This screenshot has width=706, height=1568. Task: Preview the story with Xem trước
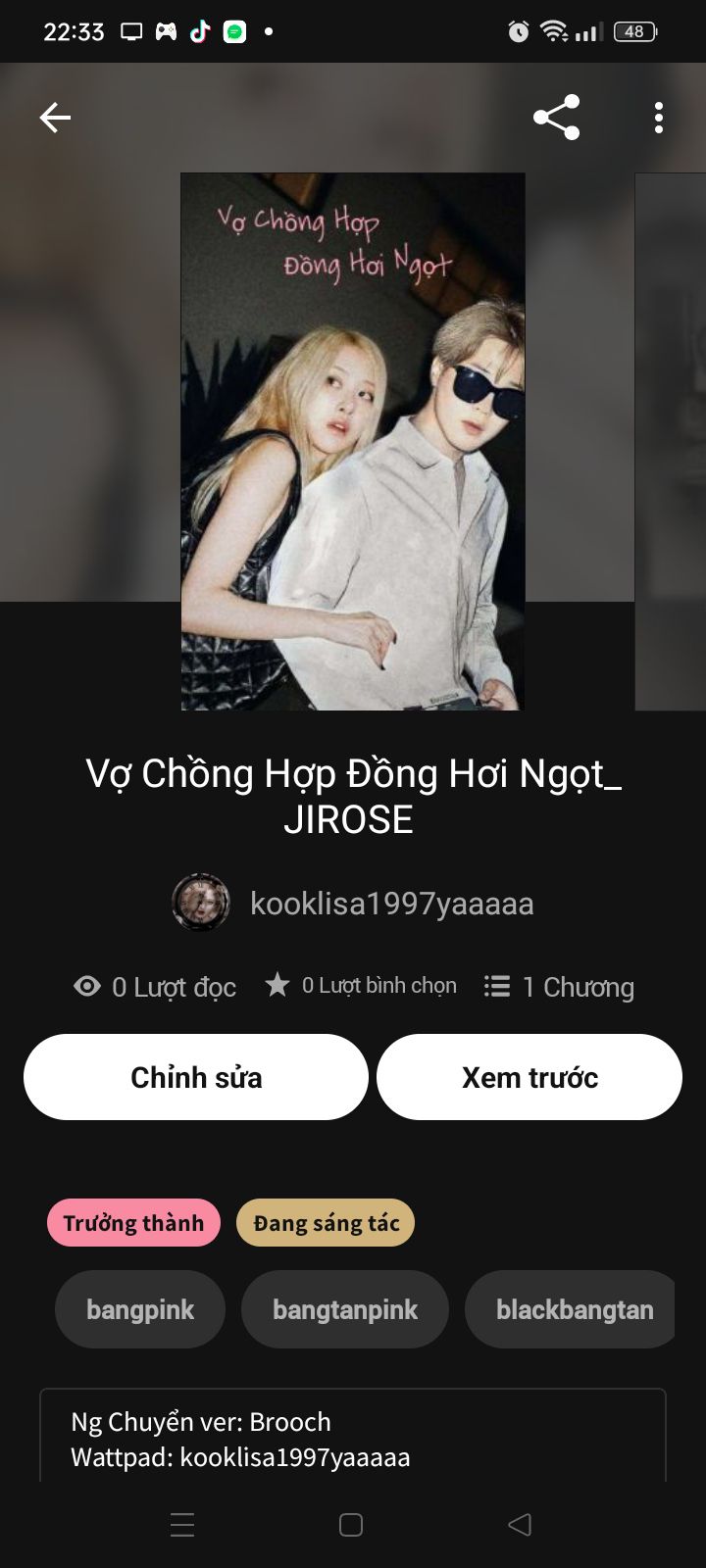click(x=529, y=1077)
